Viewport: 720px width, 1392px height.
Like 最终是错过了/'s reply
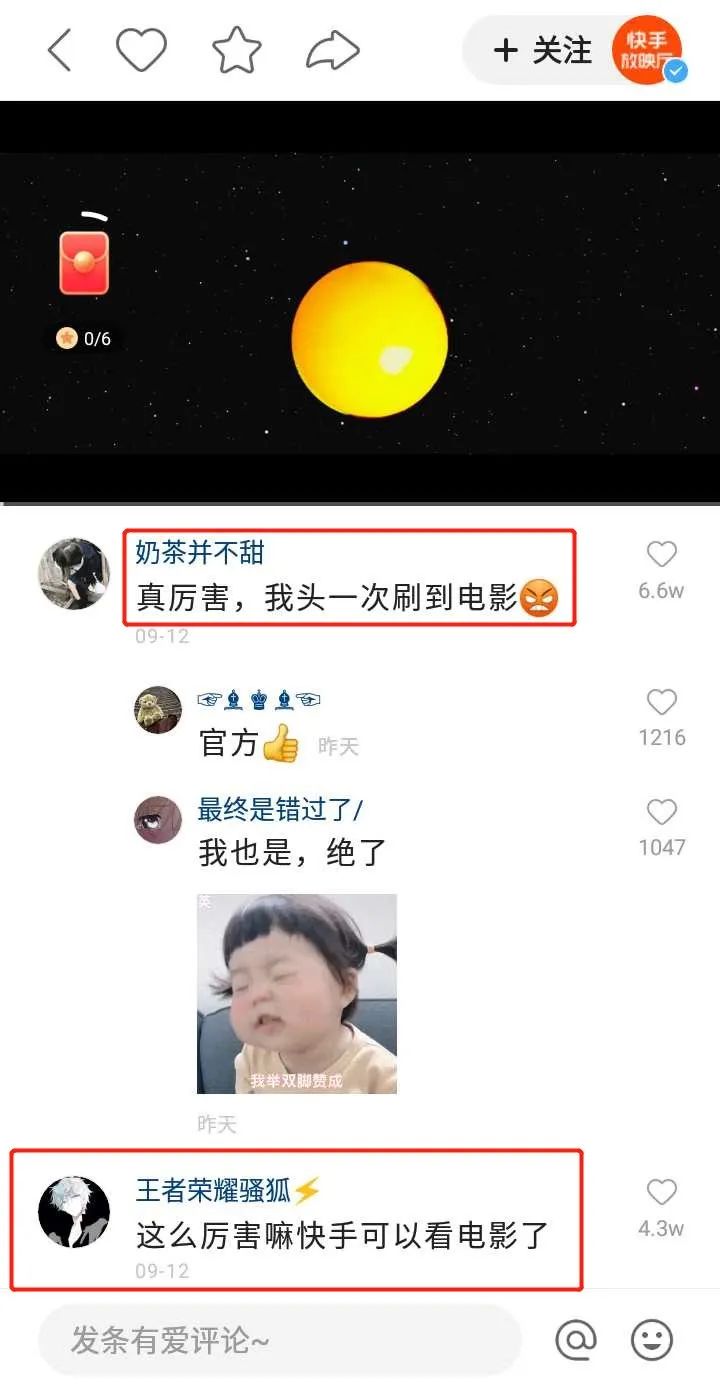(661, 813)
